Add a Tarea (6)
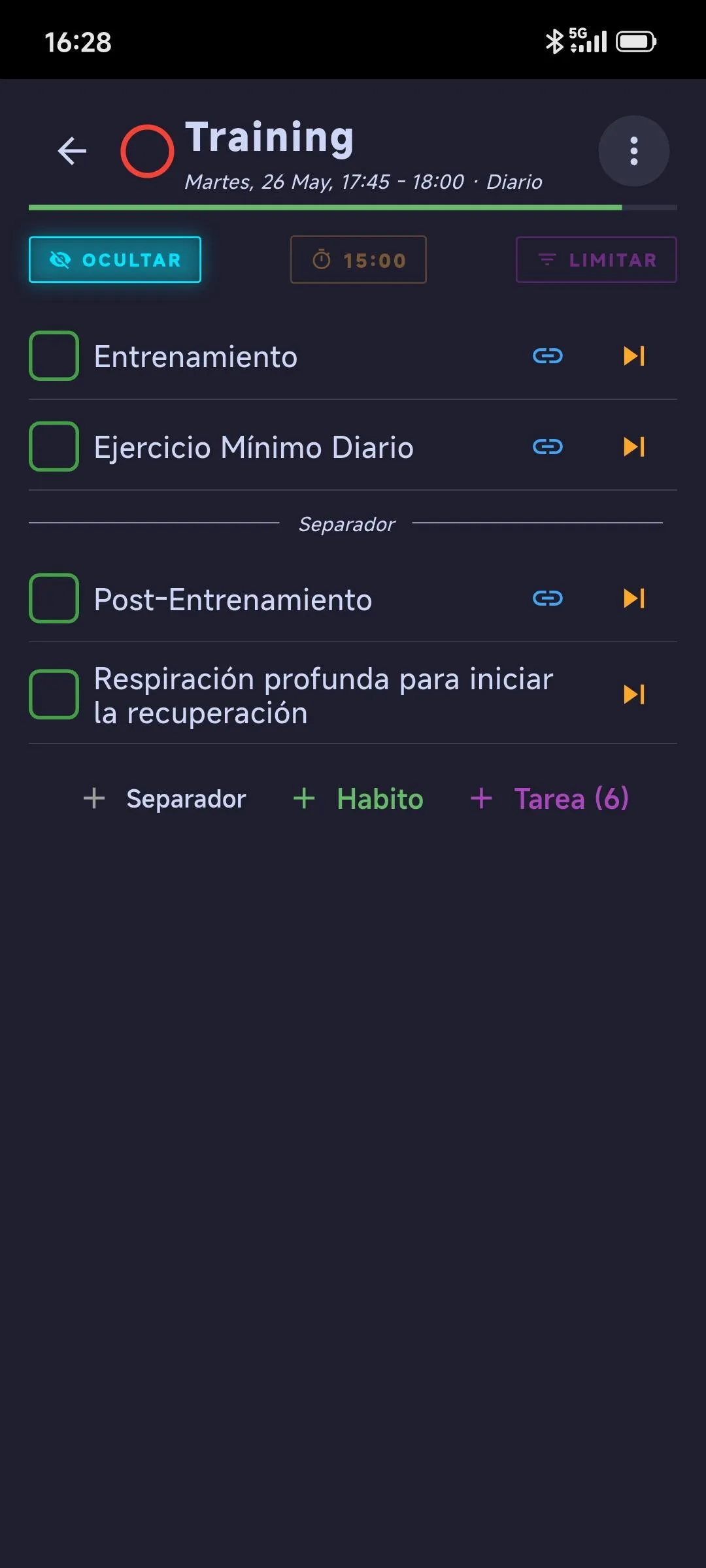 point(549,798)
